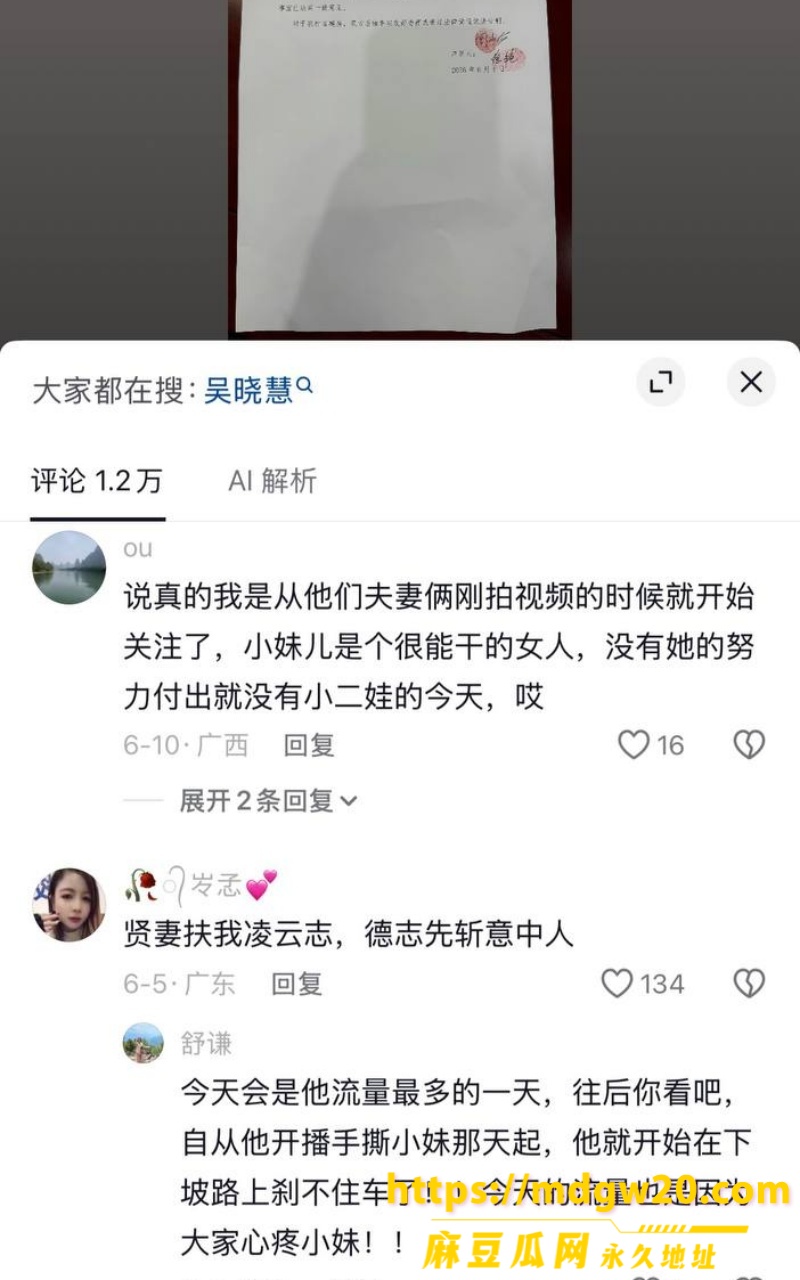Like the comment by ou
The height and width of the screenshot is (1280, 800).
tap(650, 745)
